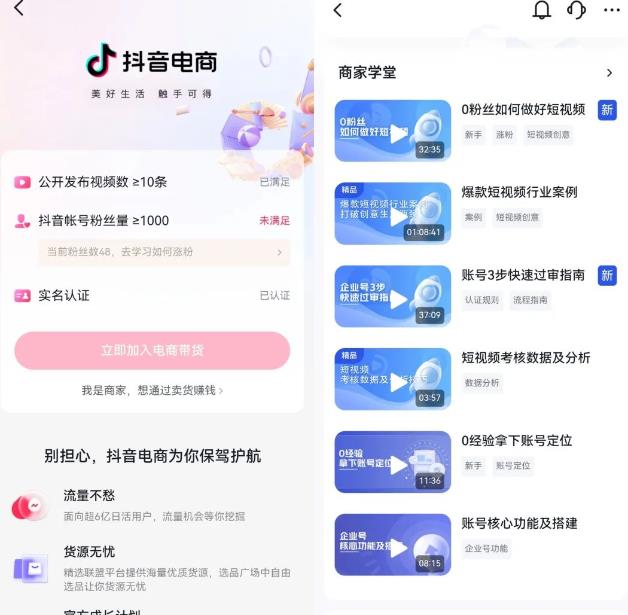628x615 pixels.
Task: Play the 账号3步快速过审指南 video
Action: [392, 296]
